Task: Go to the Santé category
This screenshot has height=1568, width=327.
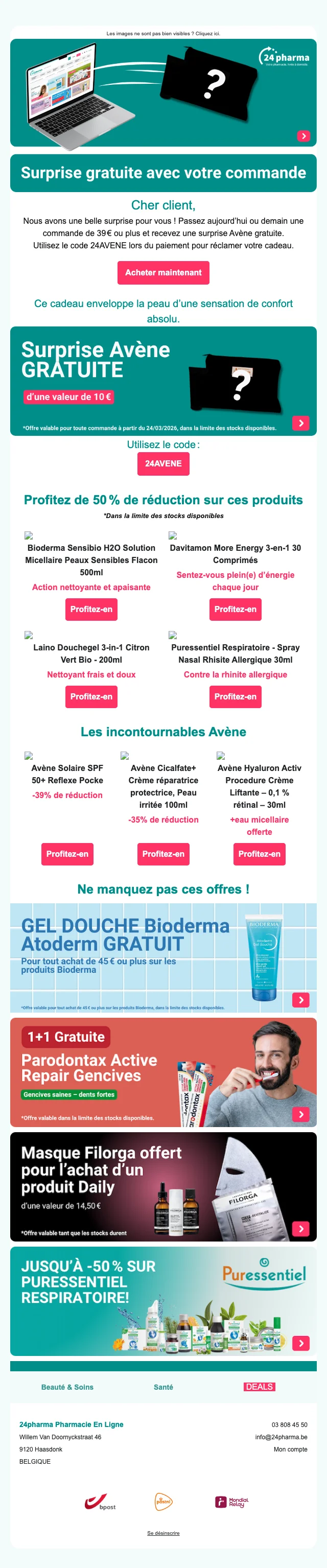Action: click(163, 1387)
